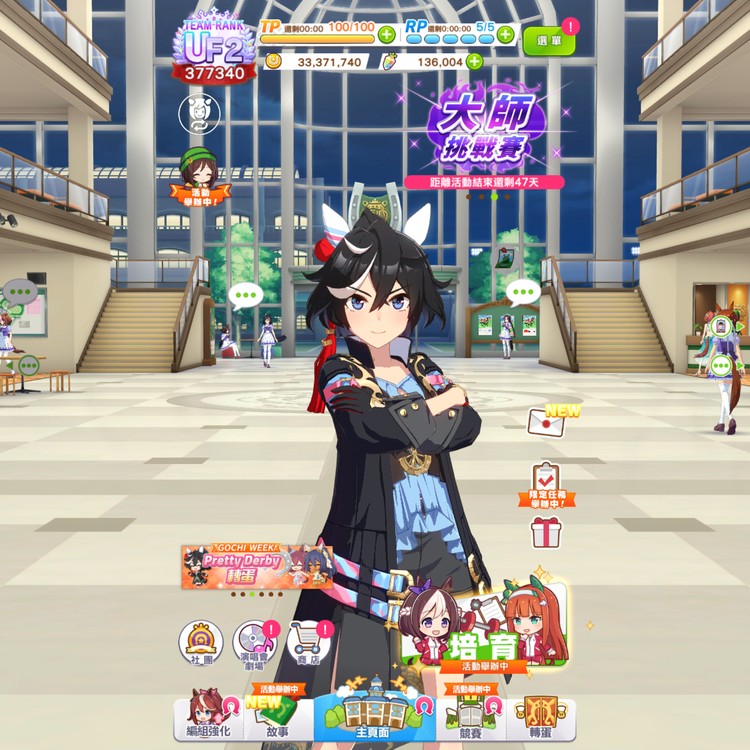This screenshot has height=750, width=750.
Task: Open the NEW mail envelope
Action: (x=547, y=422)
